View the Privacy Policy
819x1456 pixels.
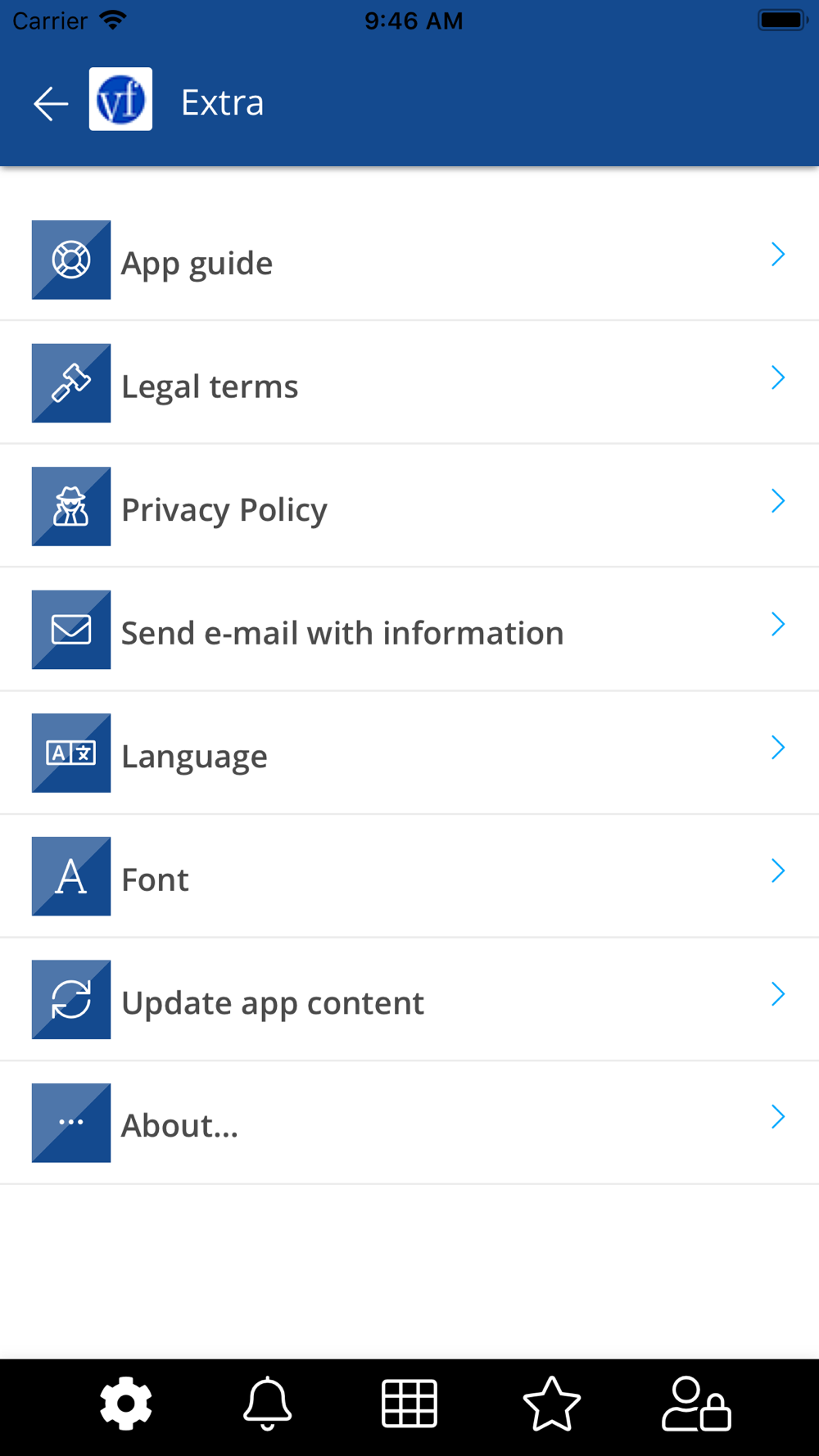tap(409, 506)
